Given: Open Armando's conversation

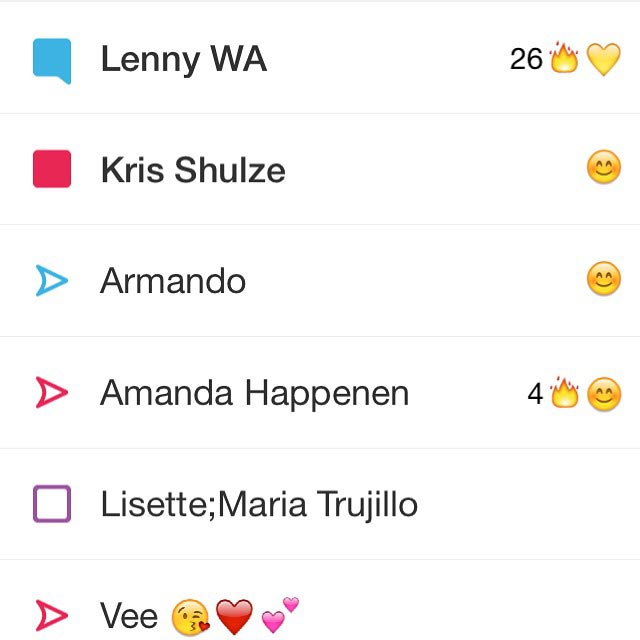Looking at the screenshot, I should [x=173, y=281].
